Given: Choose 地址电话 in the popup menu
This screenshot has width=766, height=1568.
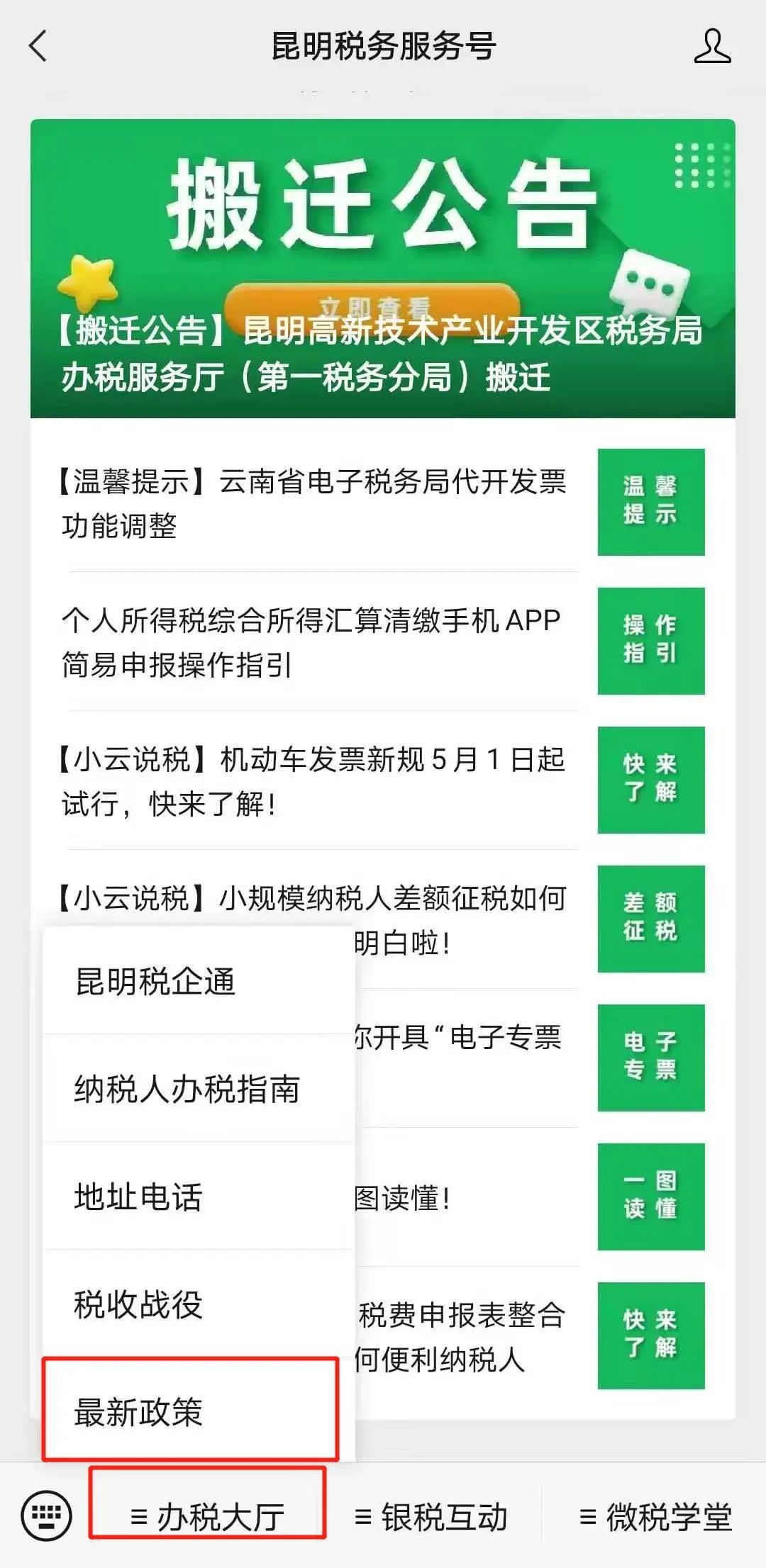Looking at the screenshot, I should pyautogui.click(x=199, y=1197).
